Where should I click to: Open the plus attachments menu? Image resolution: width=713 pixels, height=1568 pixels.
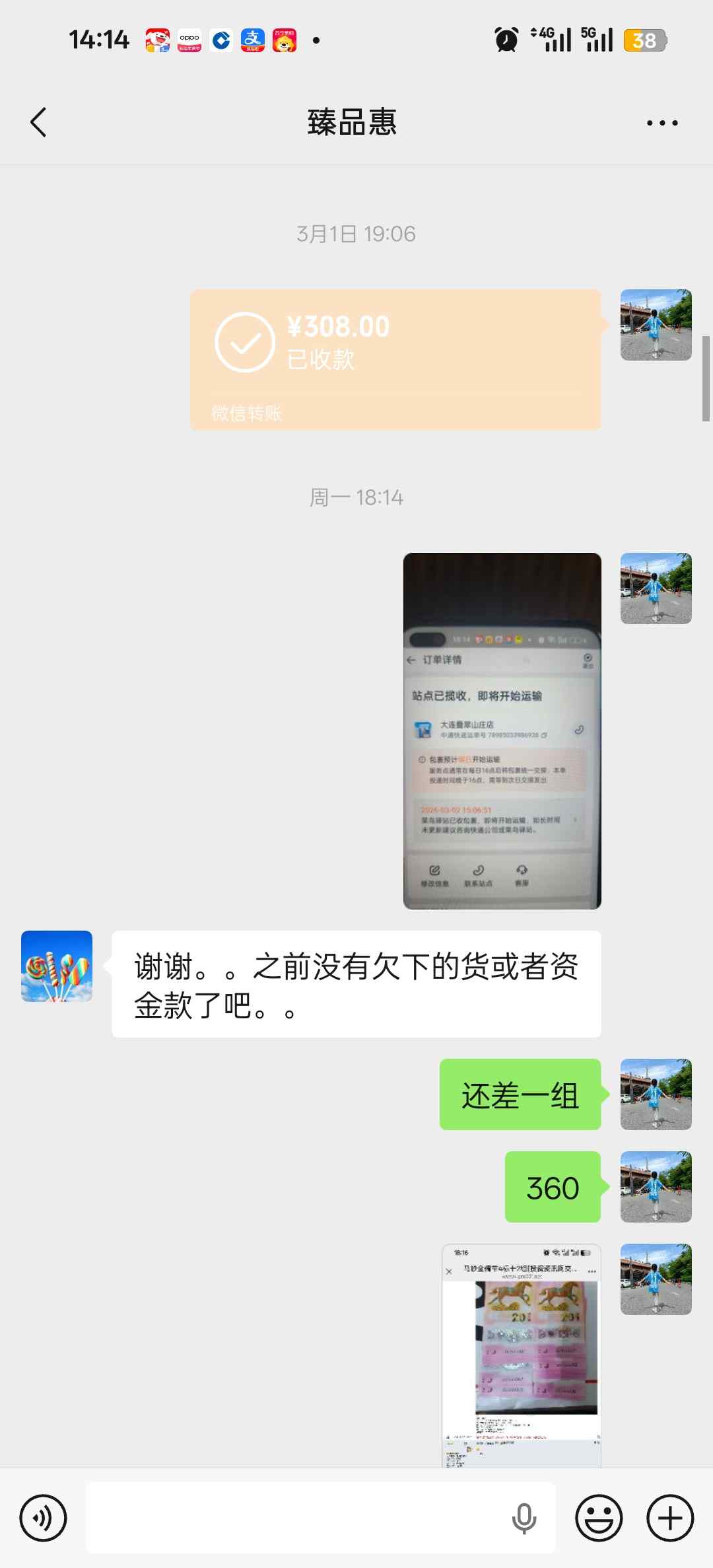tap(669, 1518)
